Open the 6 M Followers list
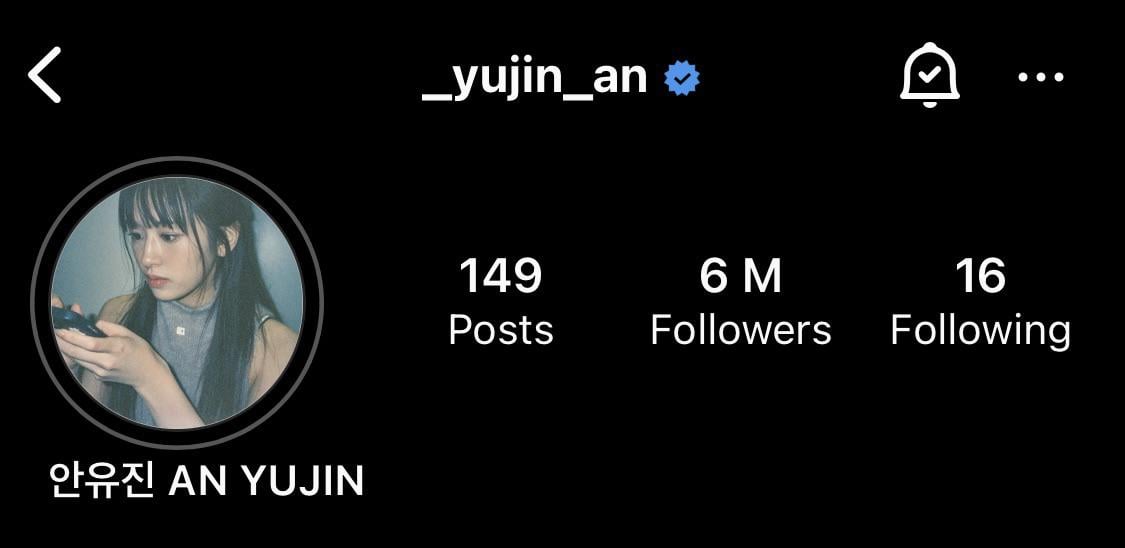 point(740,301)
